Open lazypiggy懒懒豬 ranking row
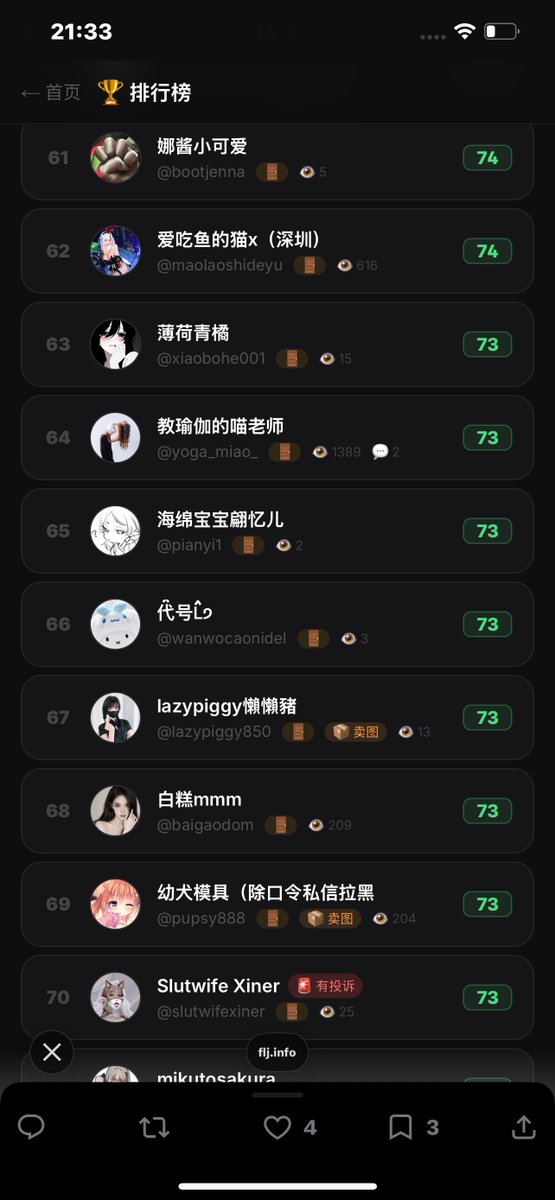The height and width of the screenshot is (1200, 555). pyautogui.click(x=277, y=717)
